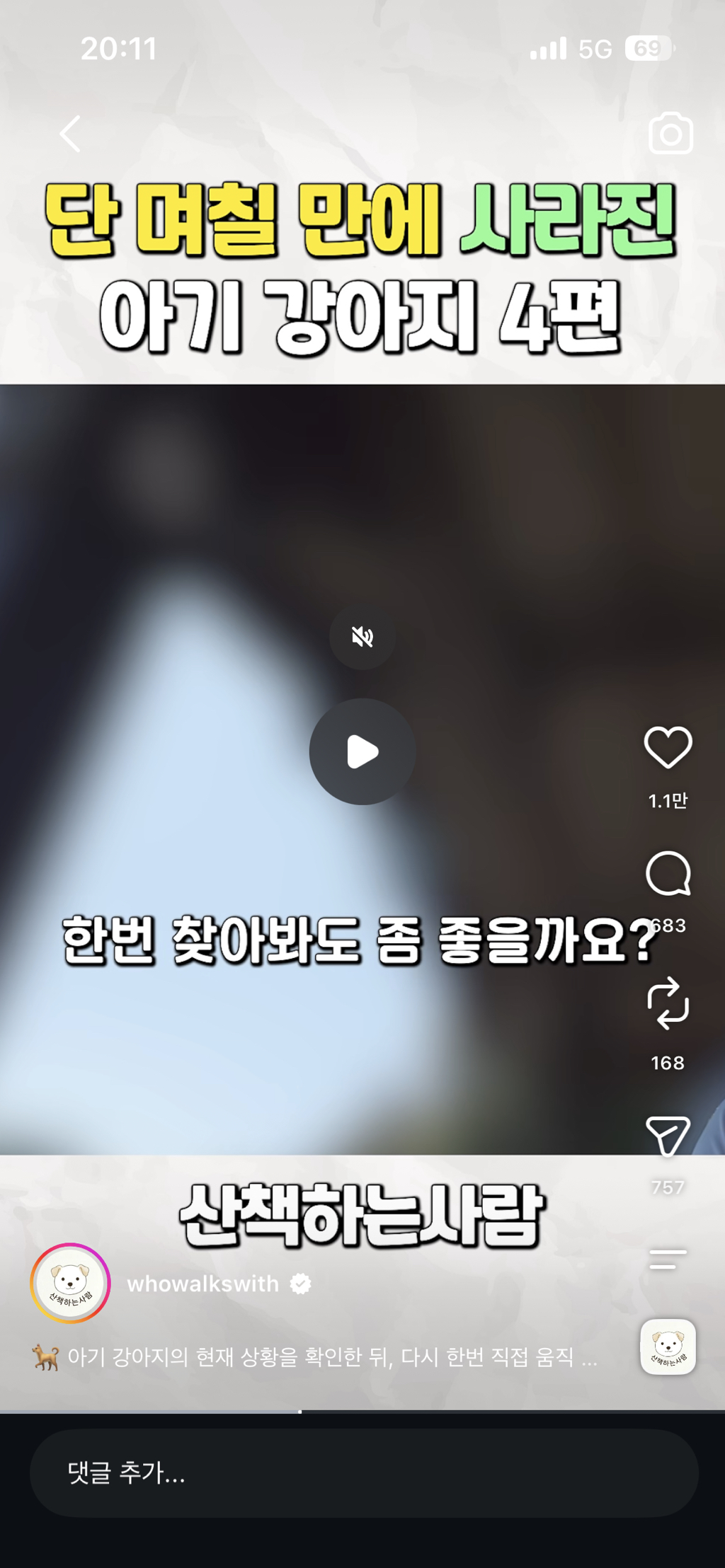
Task: Unmute the video sound
Action: [362, 637]
